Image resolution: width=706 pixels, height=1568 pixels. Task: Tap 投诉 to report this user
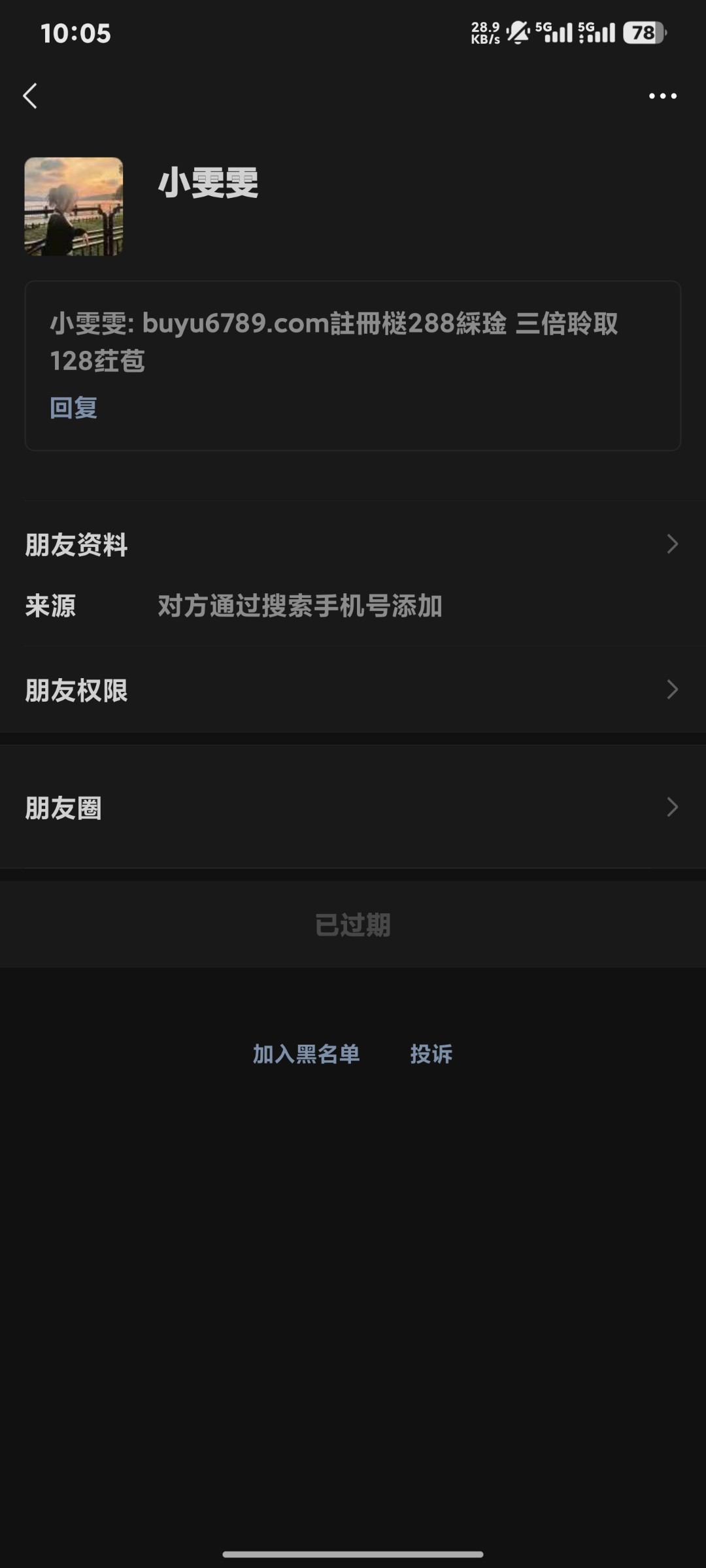(x=431, y=1054)
